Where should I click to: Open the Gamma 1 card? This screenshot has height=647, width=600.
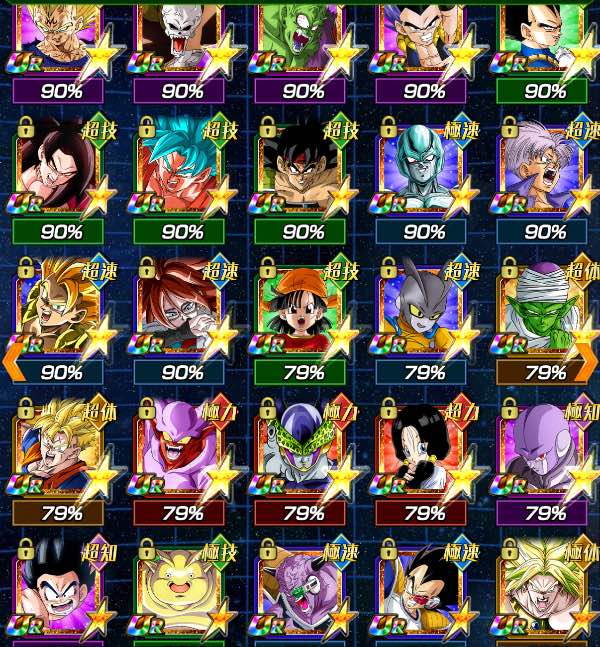click(x=422, y=308)
